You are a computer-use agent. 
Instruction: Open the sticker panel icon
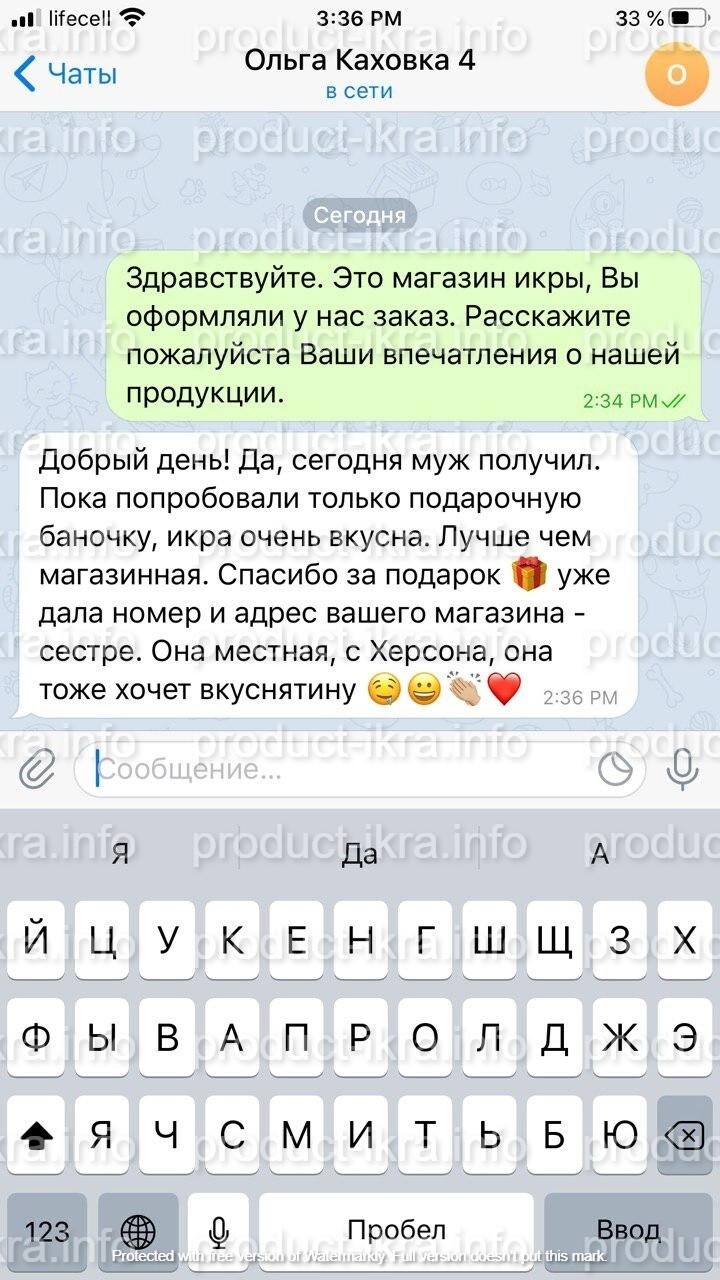pos(616,769)
